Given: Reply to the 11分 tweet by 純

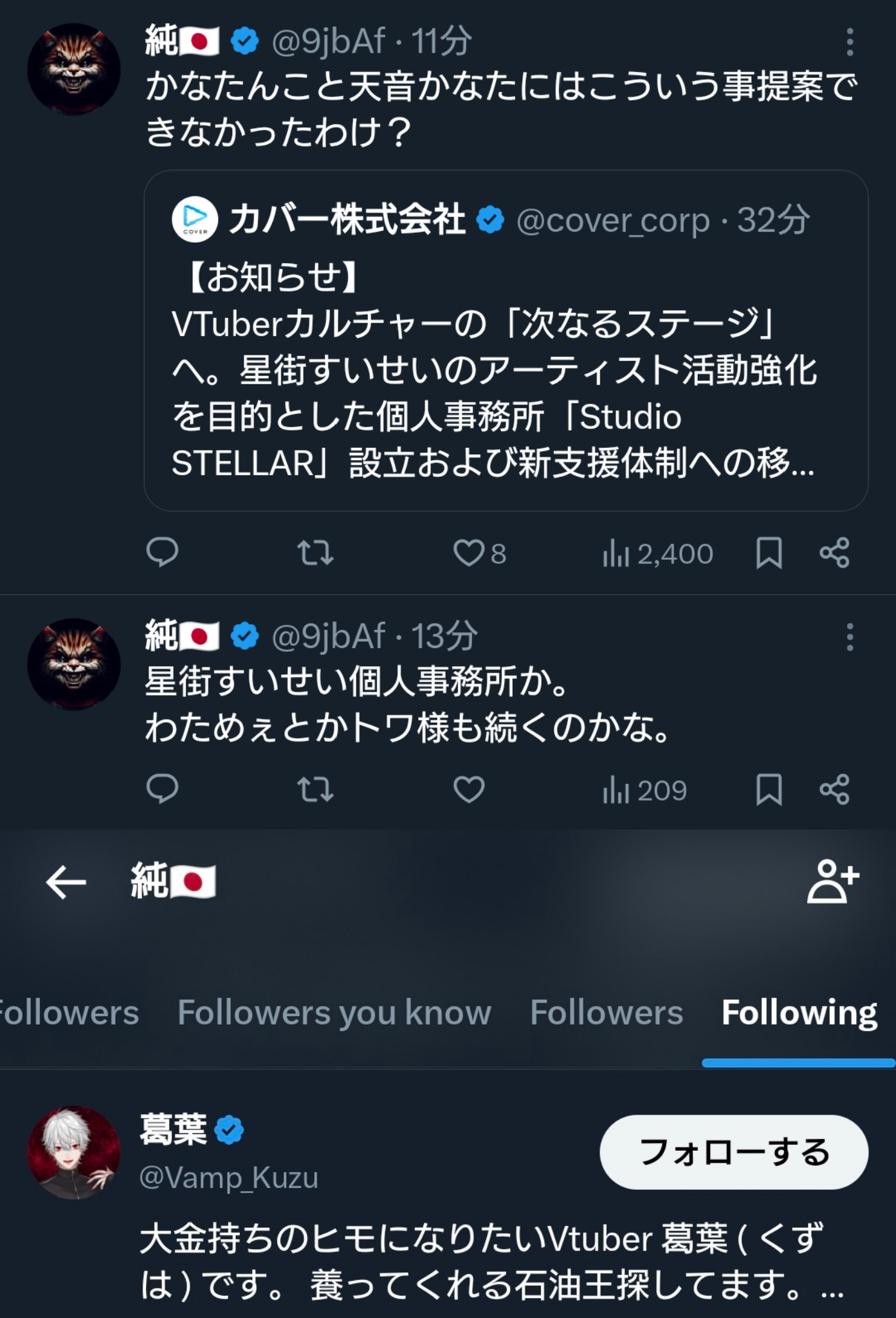Looking at the screenshot, I should coord(162,553).
